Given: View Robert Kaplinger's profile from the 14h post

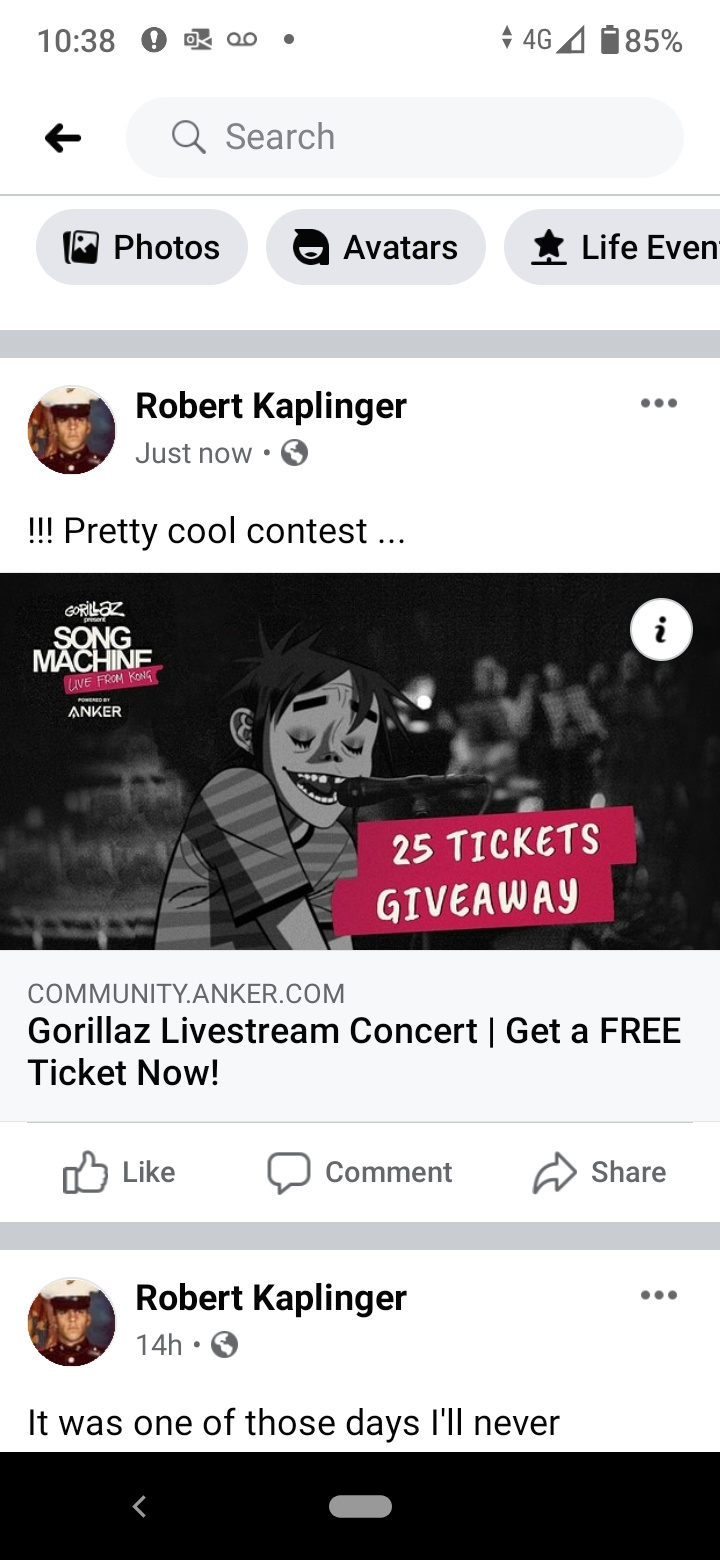Looking at the screenshot, I should pyautogui.click(x=270, y=1298).
